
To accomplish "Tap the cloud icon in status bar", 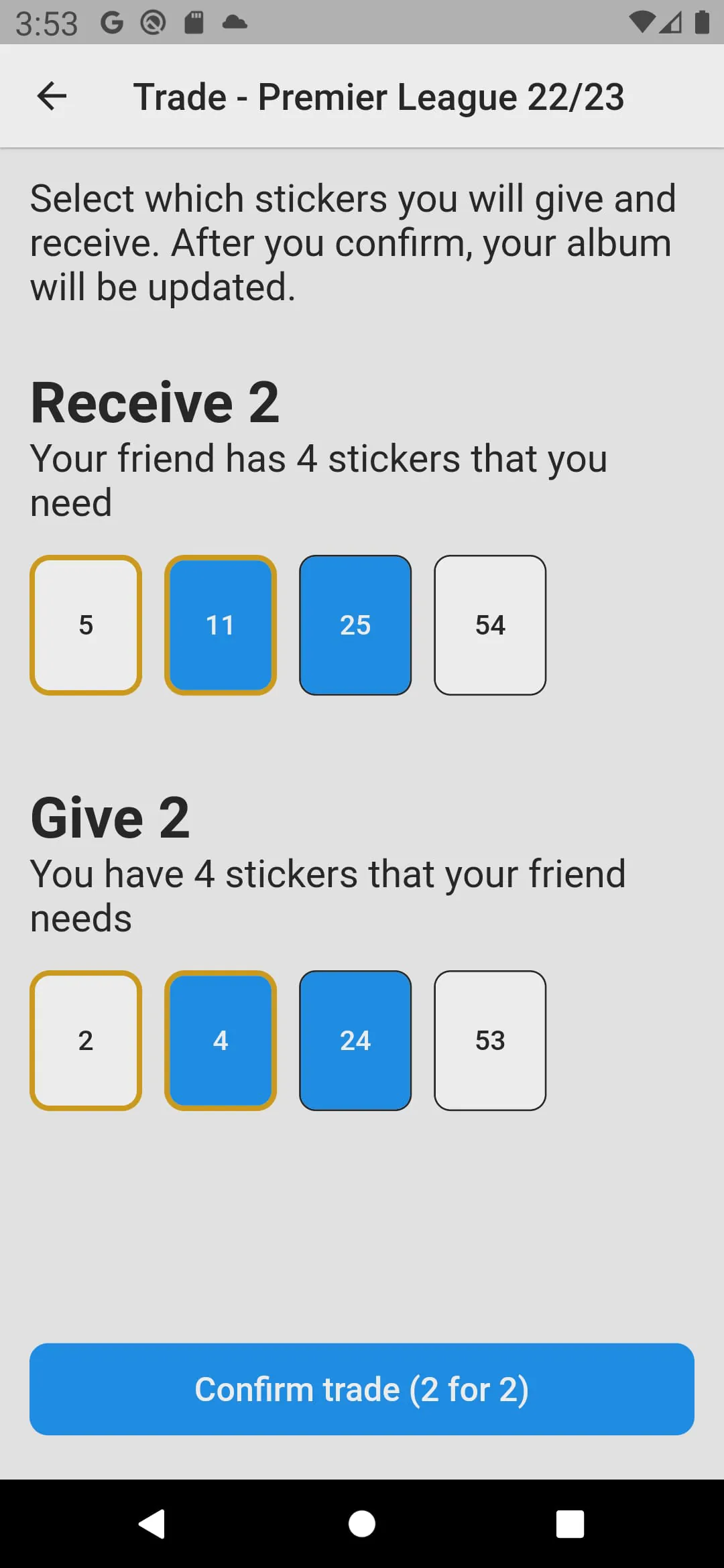I will 236,22.
